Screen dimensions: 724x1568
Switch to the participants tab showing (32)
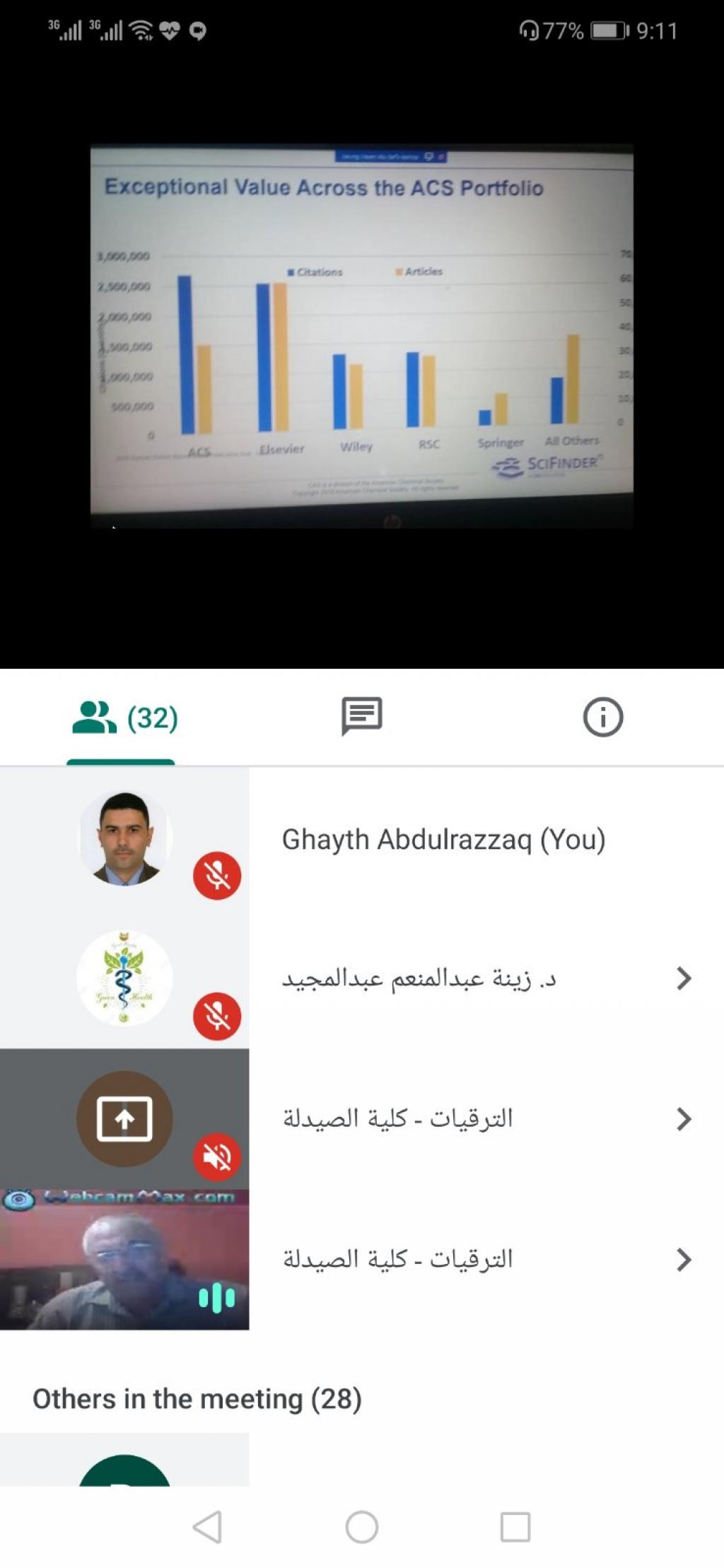124,718
